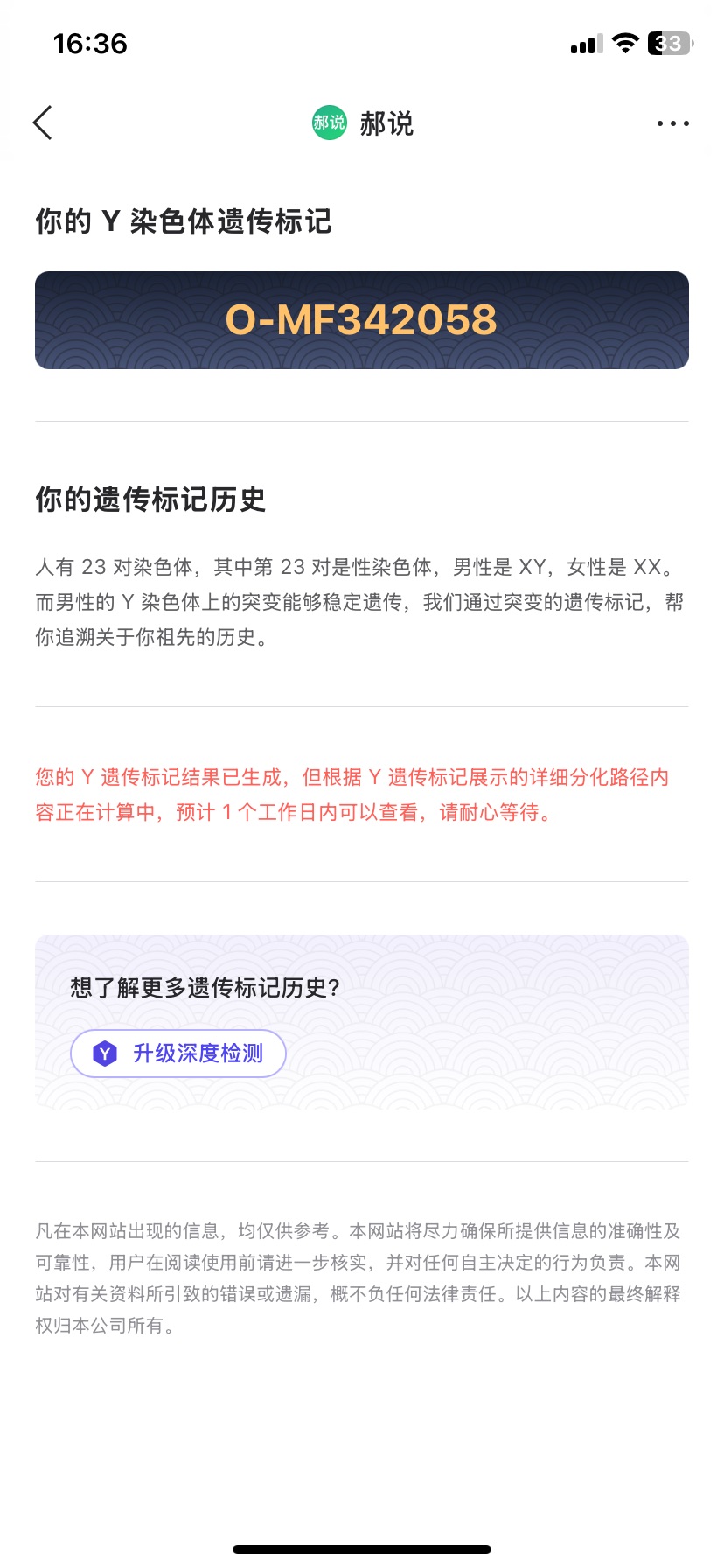This screenshot has width=724, height=1568.
Task: Tap the 升级深度检测 upgrade button
Action: (x=178, y=1053)
